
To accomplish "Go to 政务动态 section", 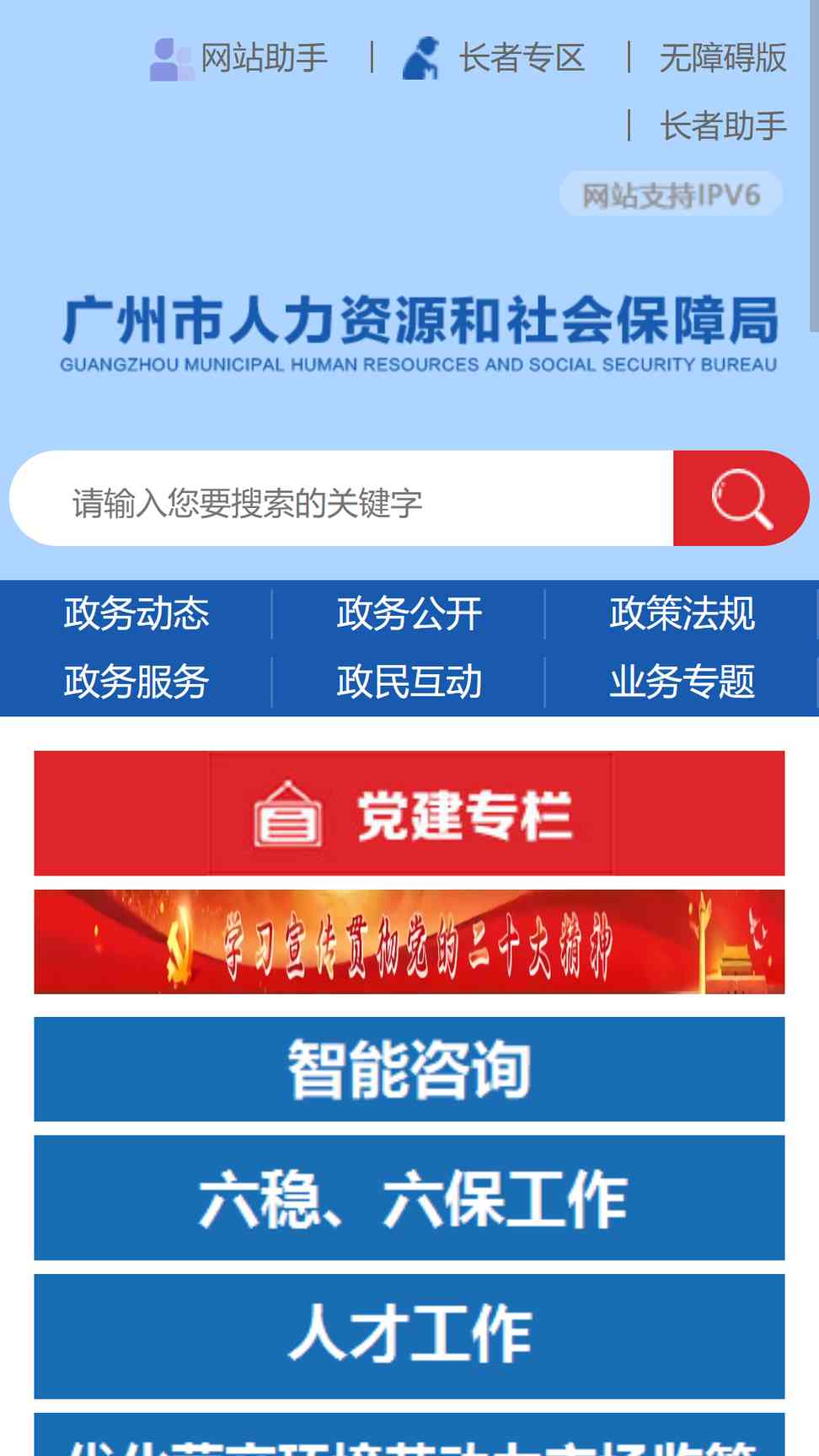I will tap(136, 613).
